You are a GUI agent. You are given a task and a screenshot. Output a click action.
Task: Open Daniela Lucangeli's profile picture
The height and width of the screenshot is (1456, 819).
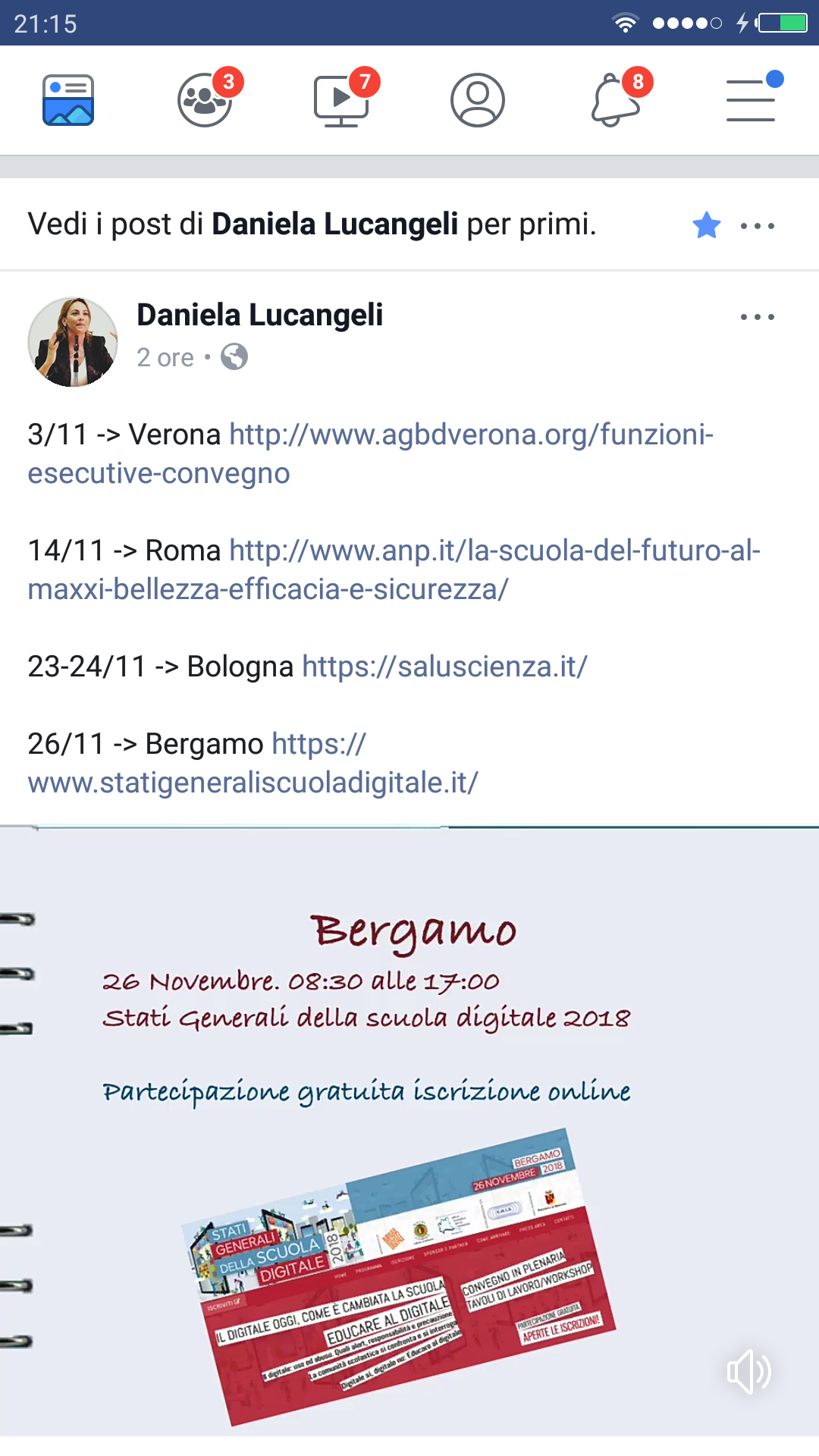[x=73, y=342]
